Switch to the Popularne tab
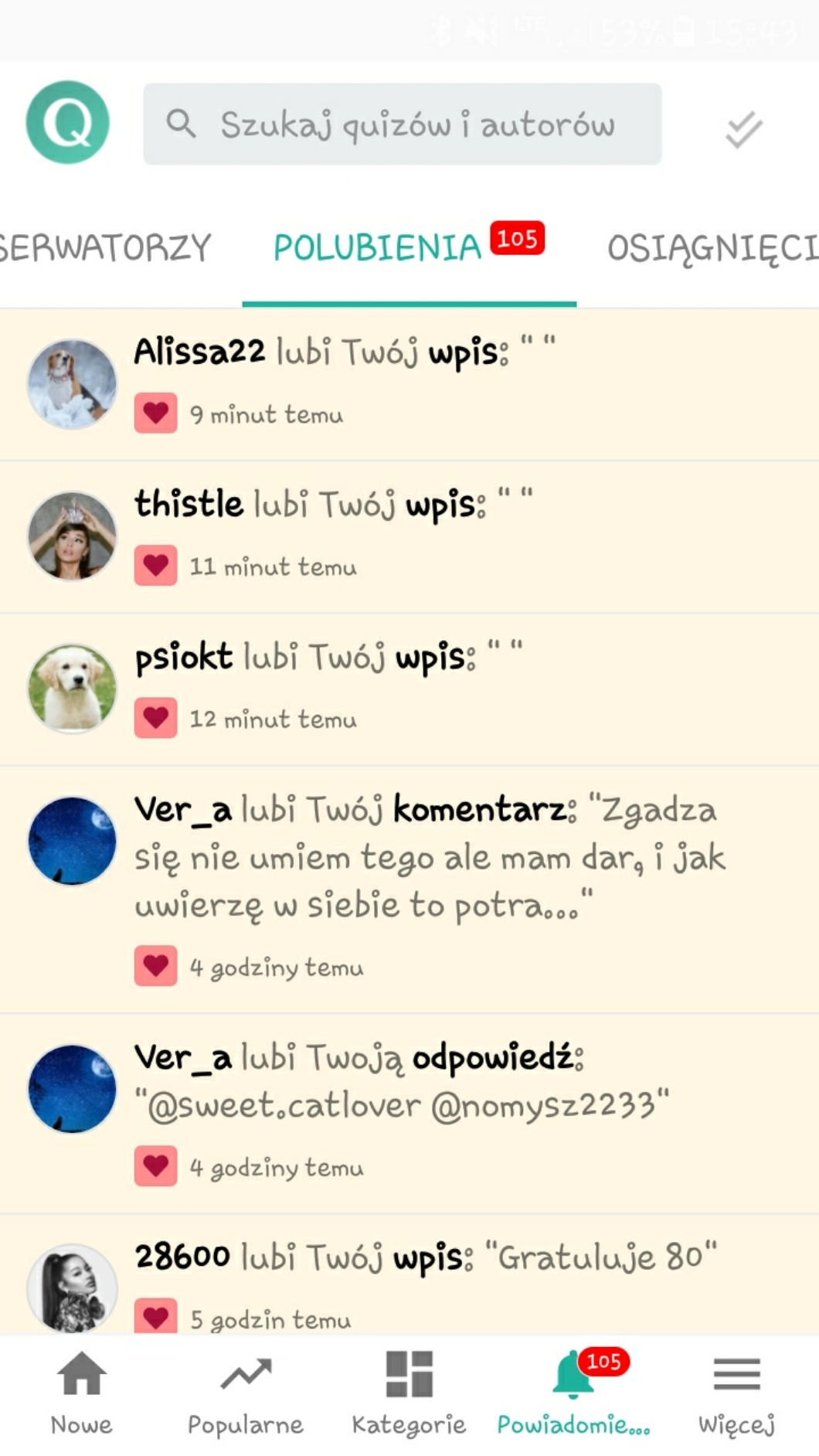 246,1393
